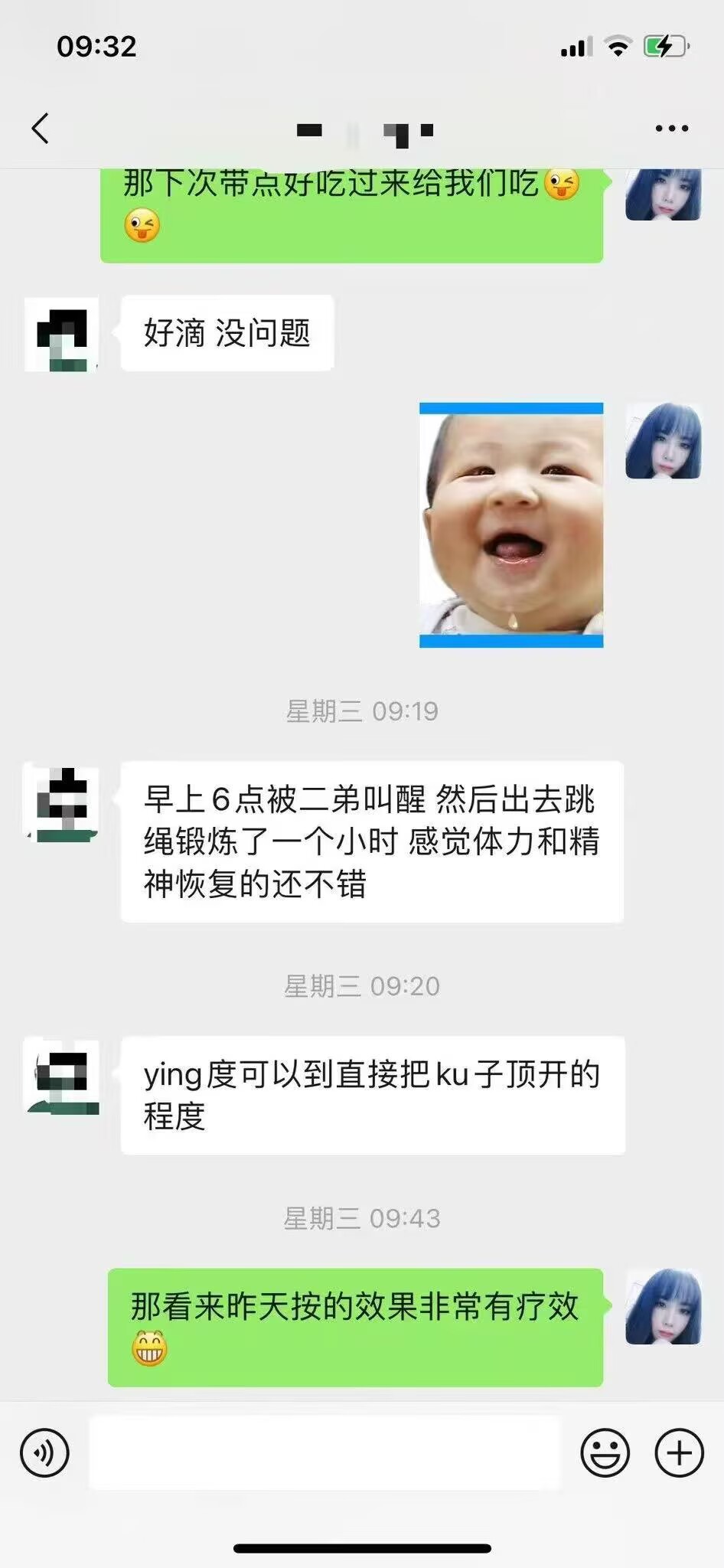Open avatar next to 早上6点 message
724x1568 pixels.
click(62, 802)
